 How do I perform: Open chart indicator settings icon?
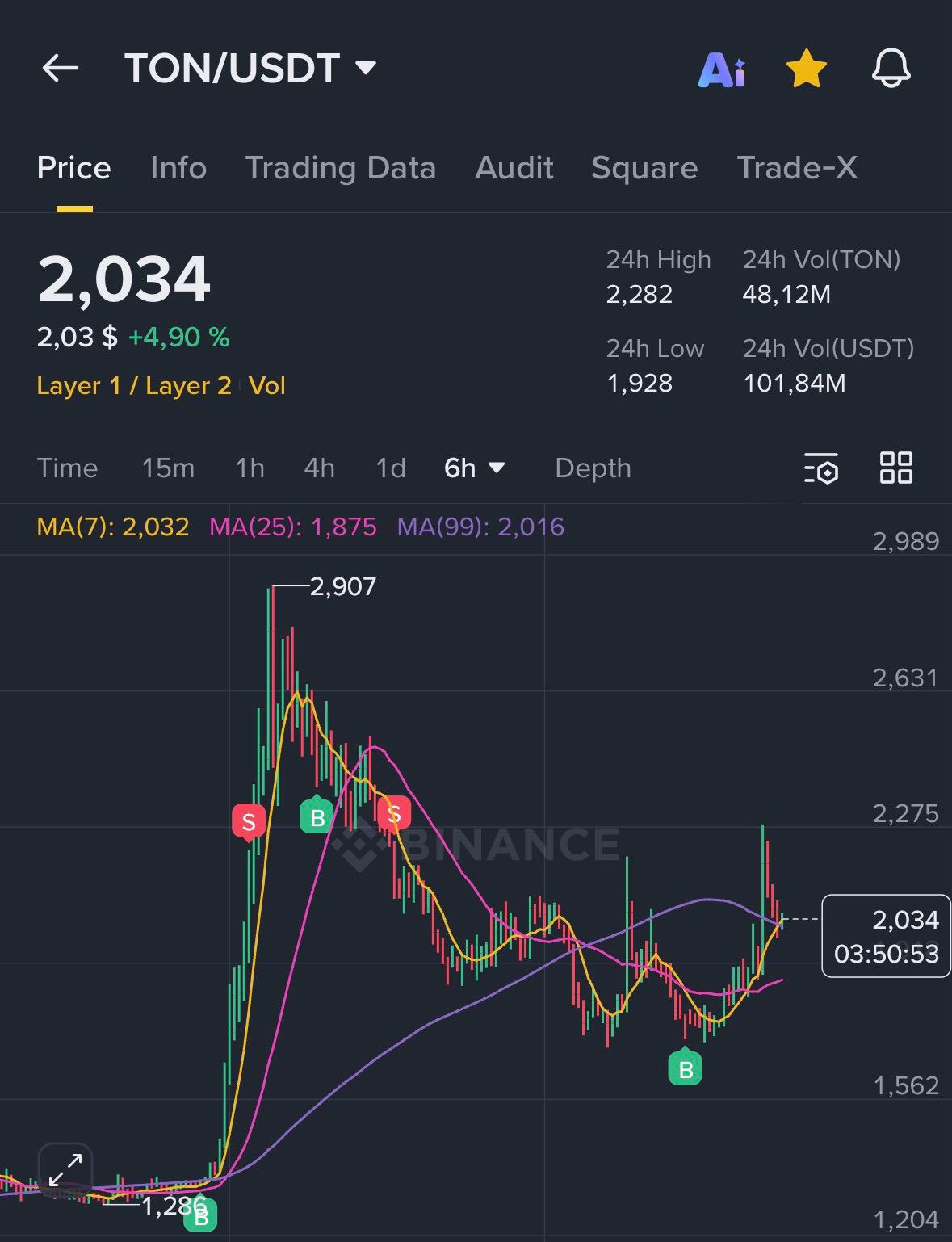821,468
